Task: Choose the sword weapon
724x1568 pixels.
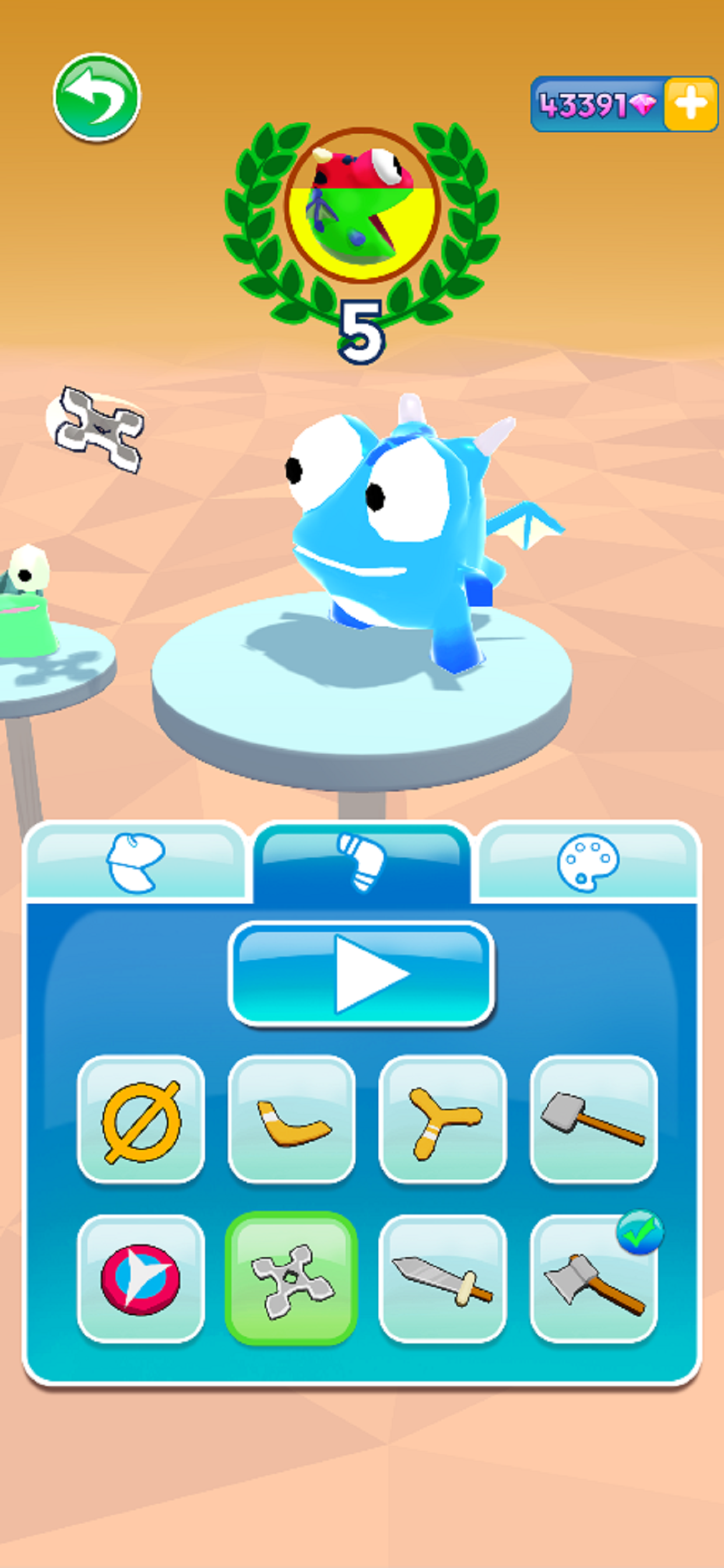Action: click(x=442, y=1279)
